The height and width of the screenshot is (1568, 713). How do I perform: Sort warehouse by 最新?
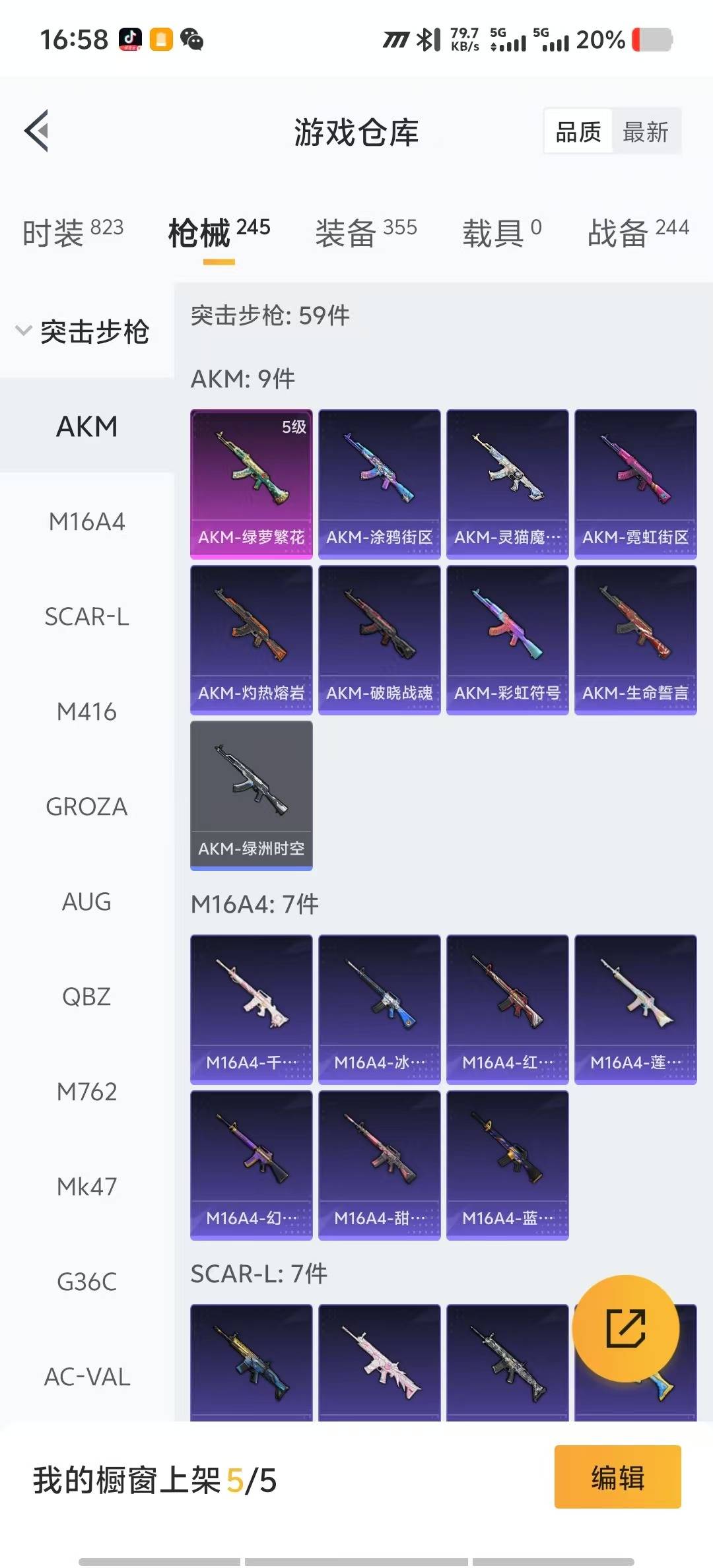pyautogui.click(x=645, y=132)
